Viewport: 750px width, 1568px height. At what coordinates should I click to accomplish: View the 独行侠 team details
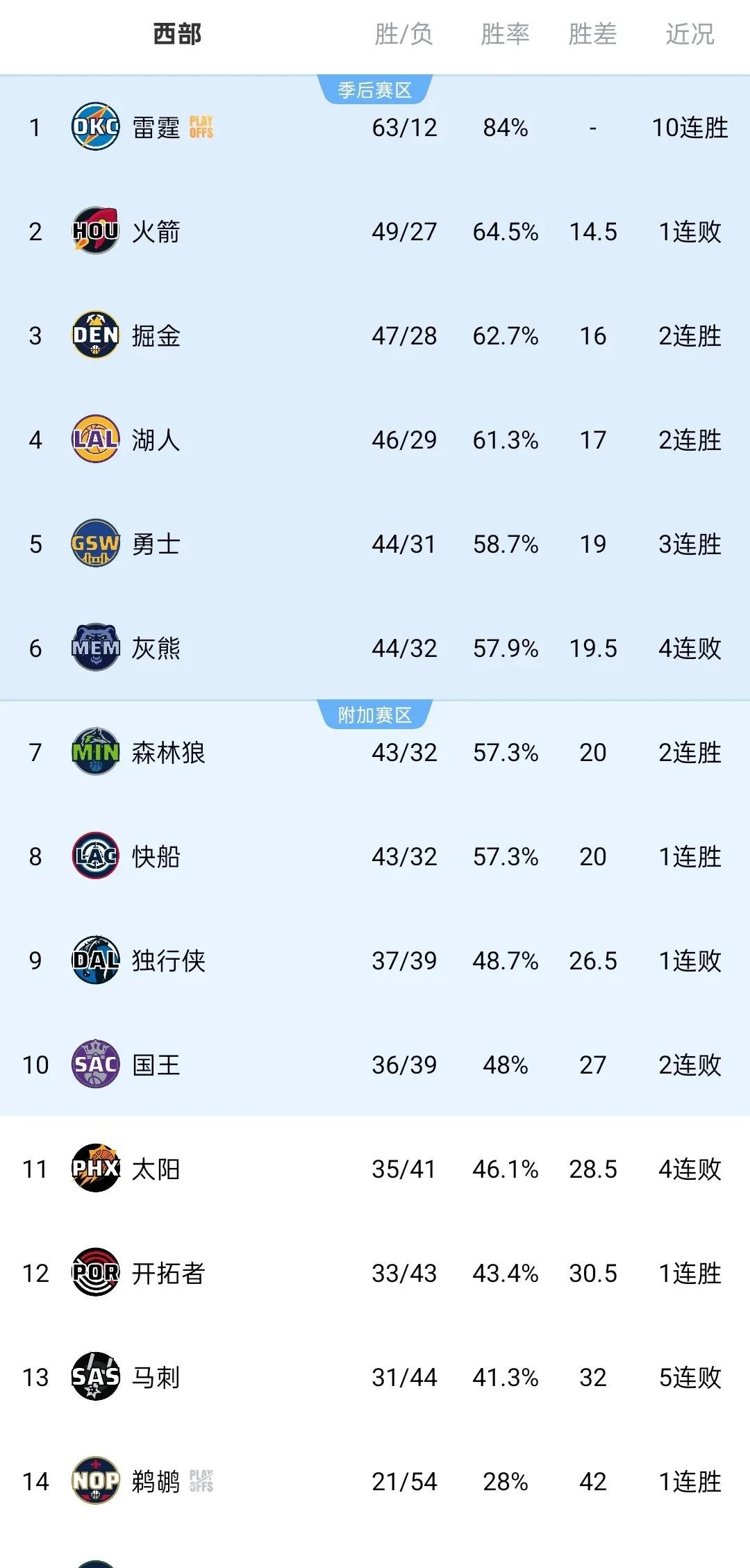(x=168, y=961)
